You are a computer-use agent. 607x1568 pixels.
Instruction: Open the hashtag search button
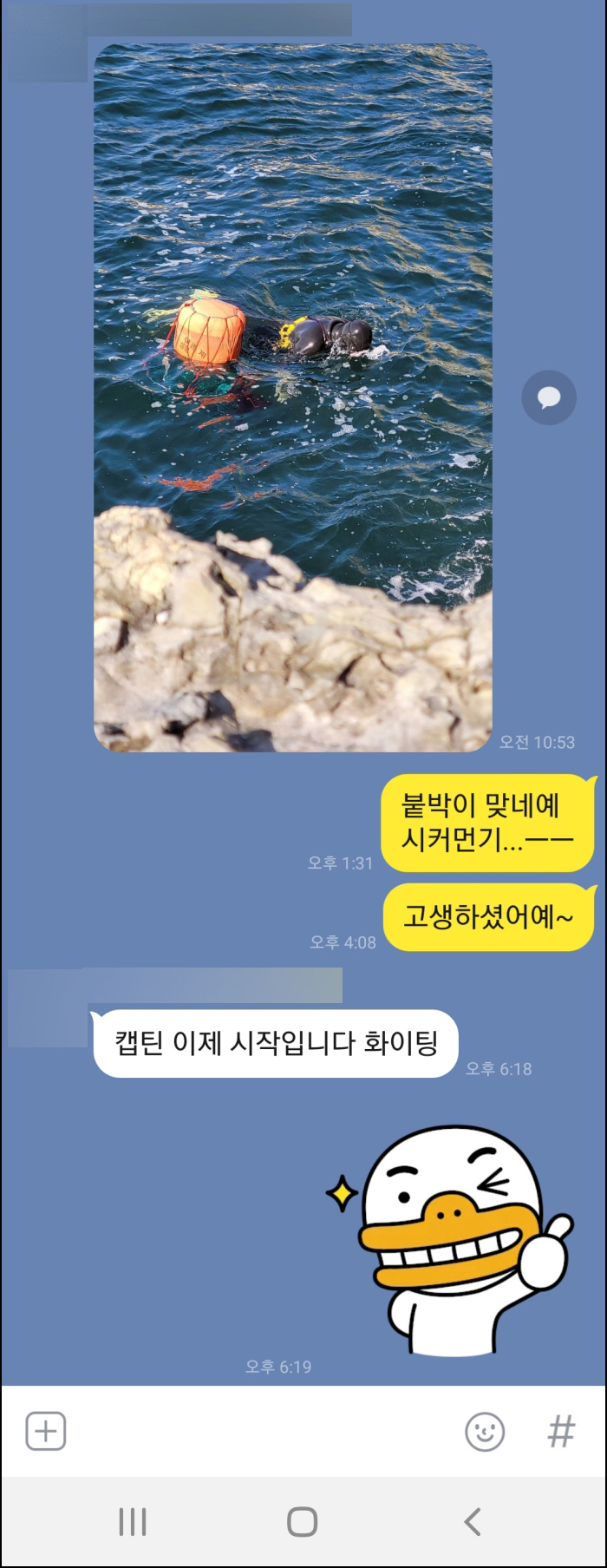(x=561, y=1431)
